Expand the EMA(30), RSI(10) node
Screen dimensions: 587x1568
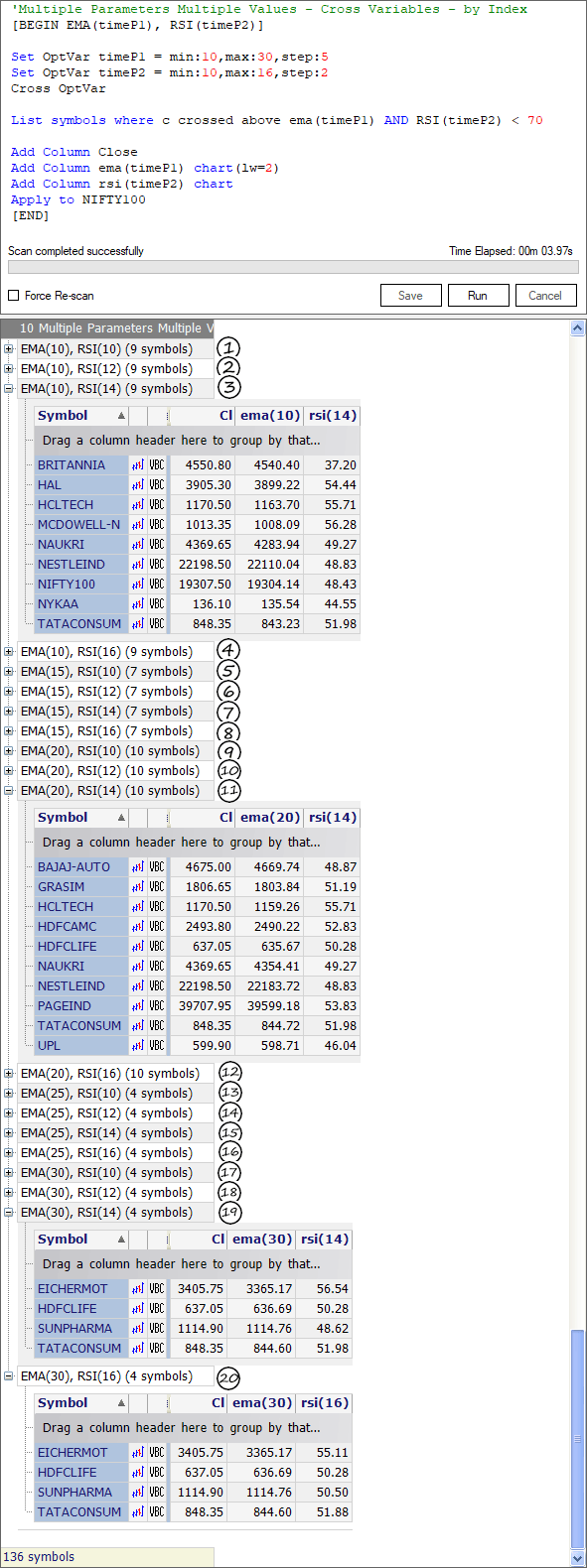click(9, 1173)
